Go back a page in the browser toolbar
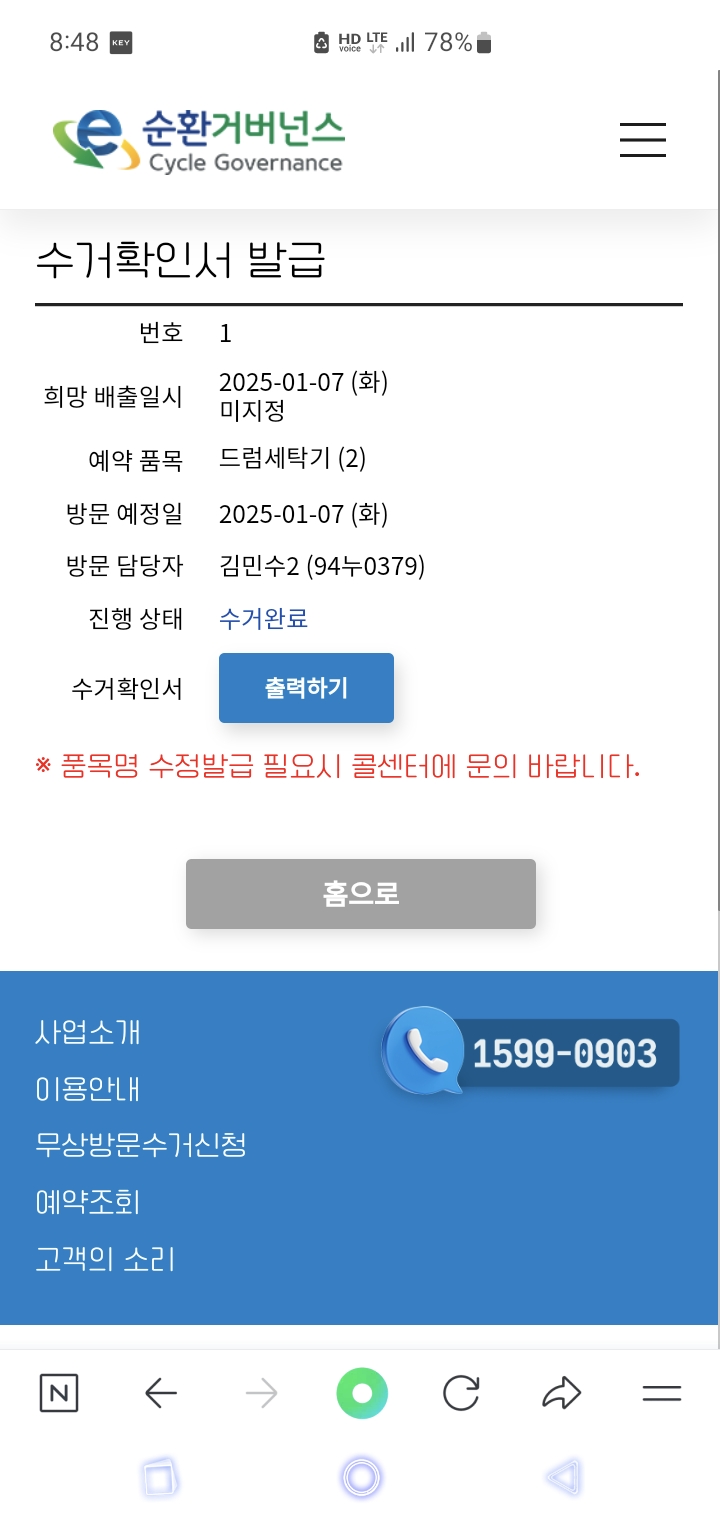 click(160, 1393)
